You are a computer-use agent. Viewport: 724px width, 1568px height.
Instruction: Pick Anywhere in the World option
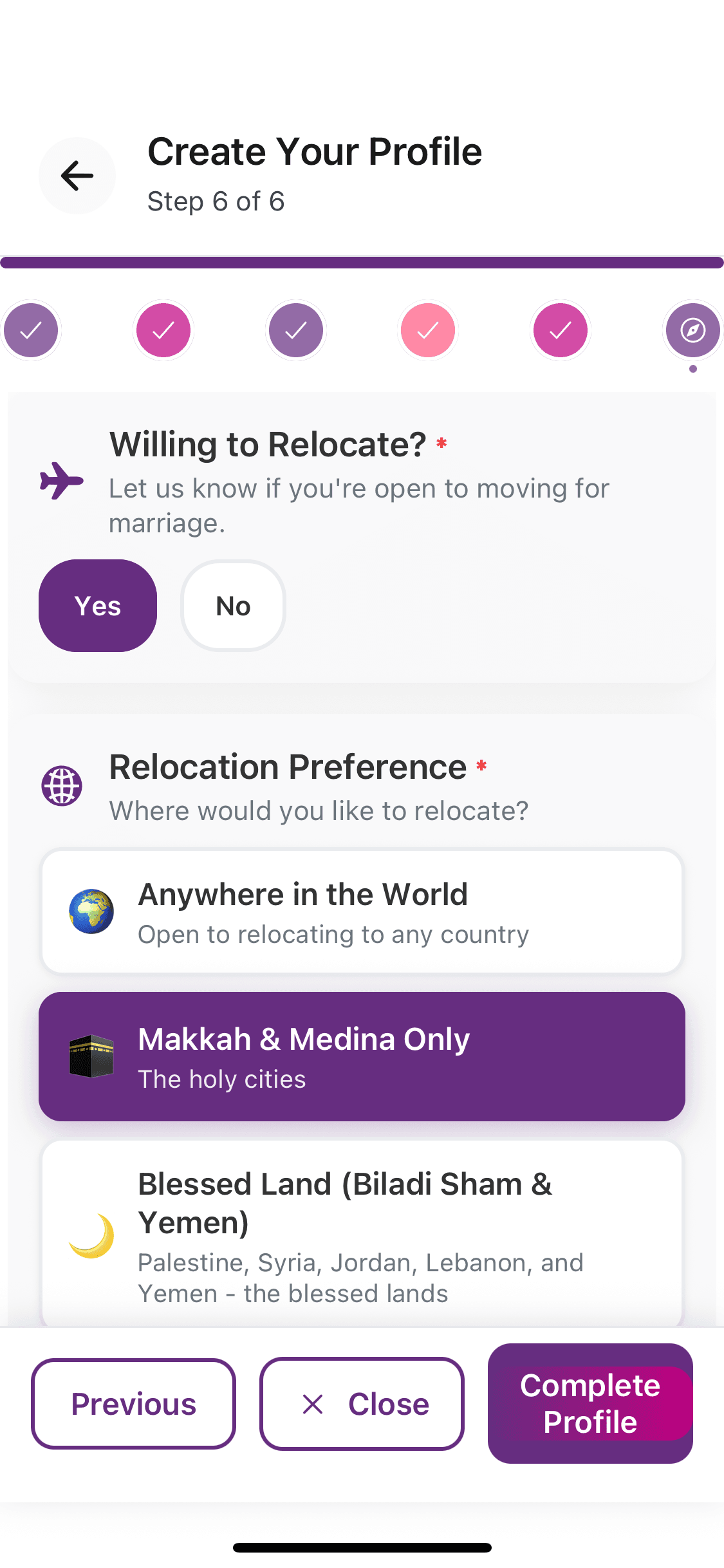(362, 912)
